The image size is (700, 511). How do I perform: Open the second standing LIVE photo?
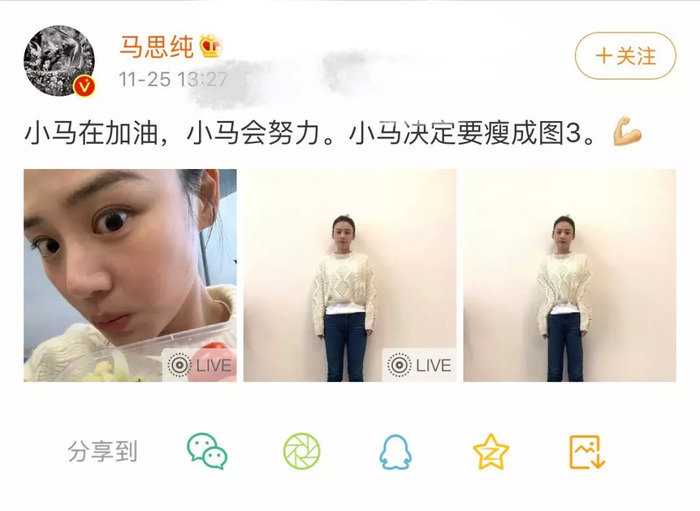pos(349,275)
